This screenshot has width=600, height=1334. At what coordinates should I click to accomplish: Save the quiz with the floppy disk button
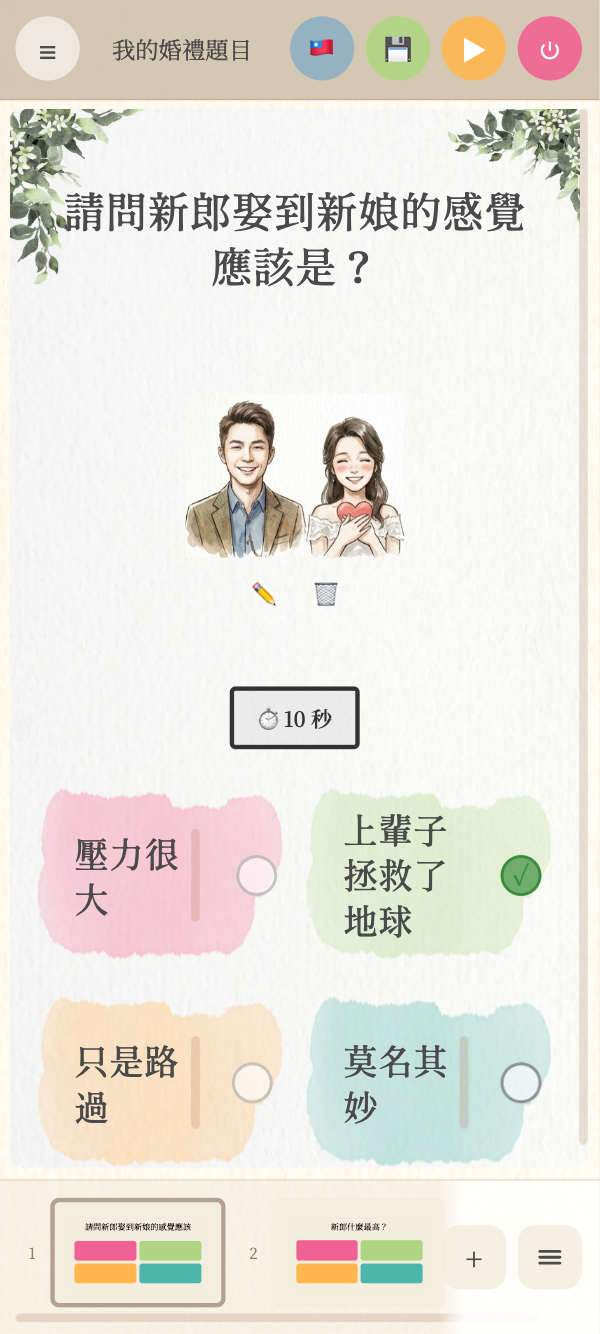click(x=398, y=48)
